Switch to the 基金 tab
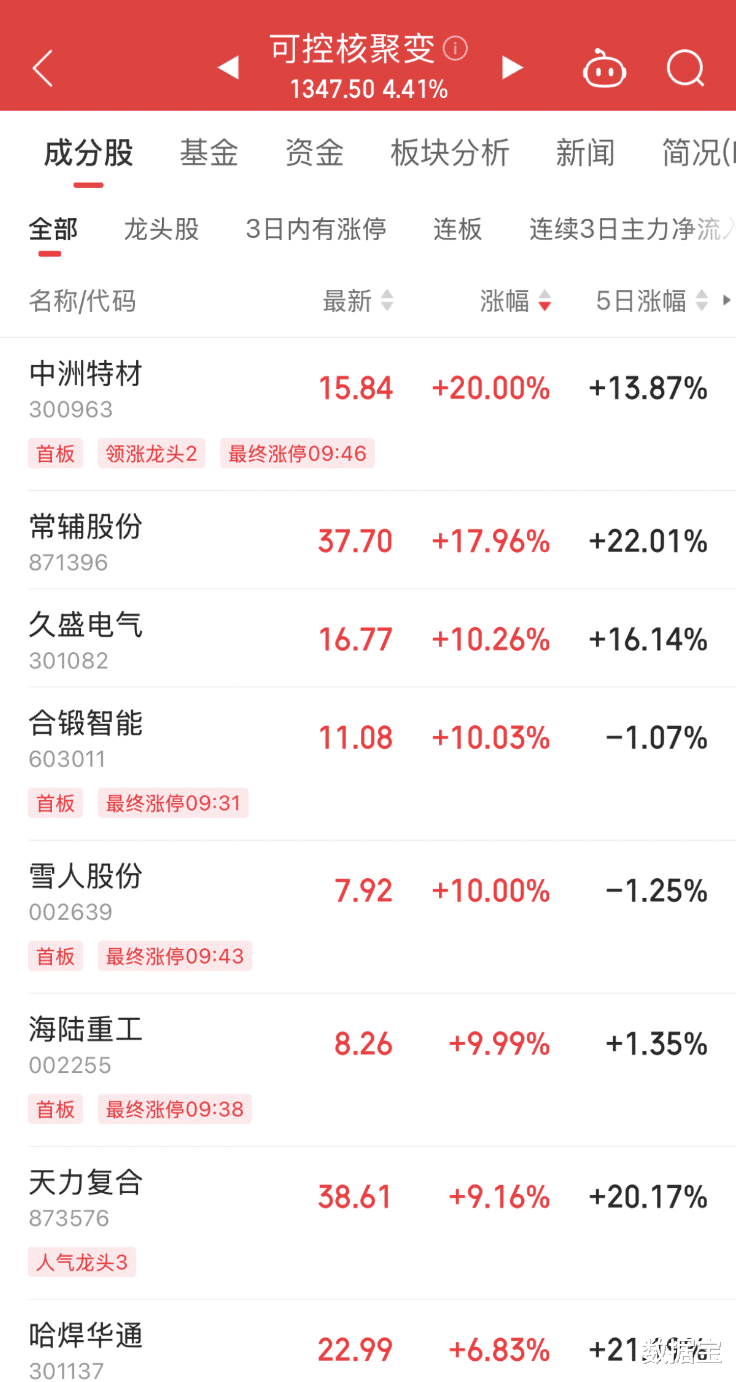This screenshot has height=1382, width=736. click(209, 153)
